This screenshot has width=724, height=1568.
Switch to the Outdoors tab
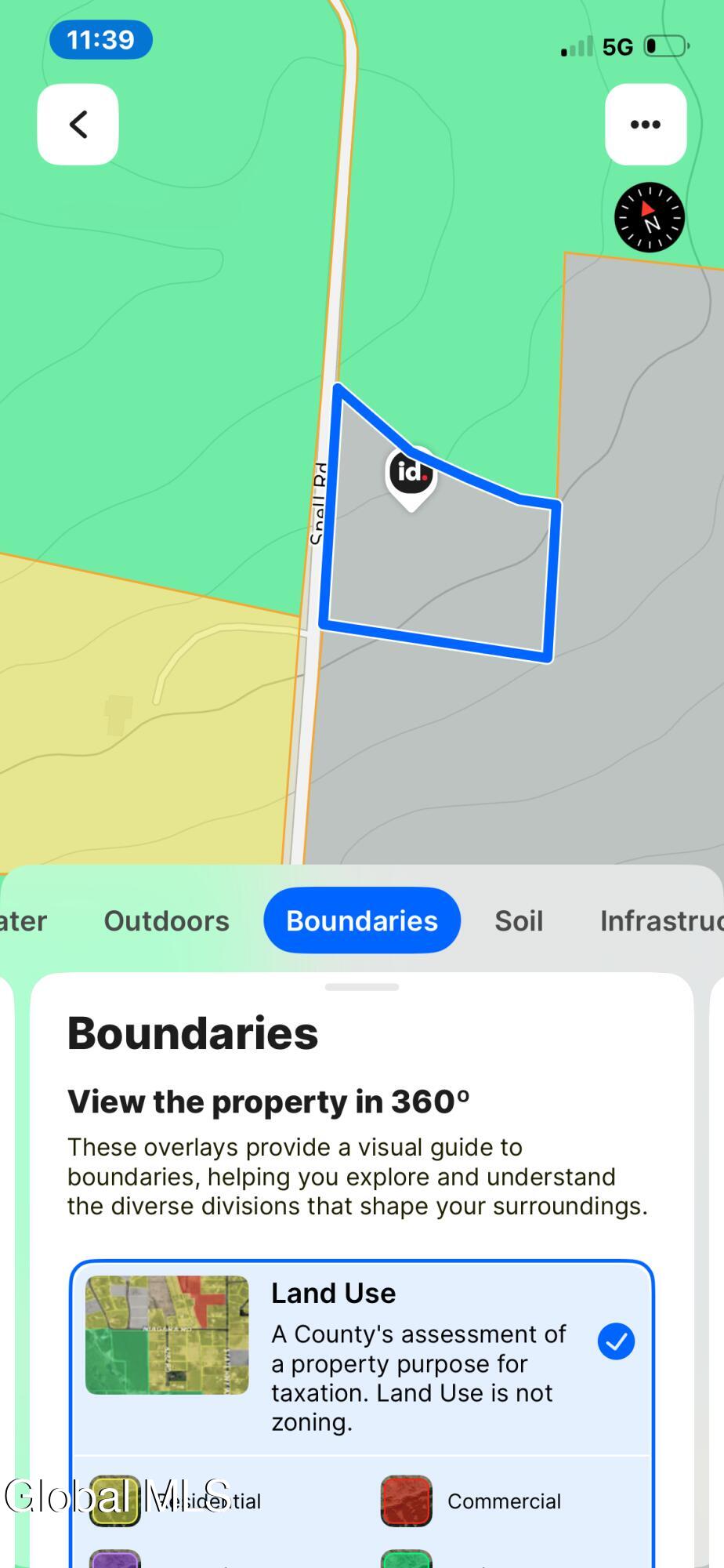pos(166,920)
